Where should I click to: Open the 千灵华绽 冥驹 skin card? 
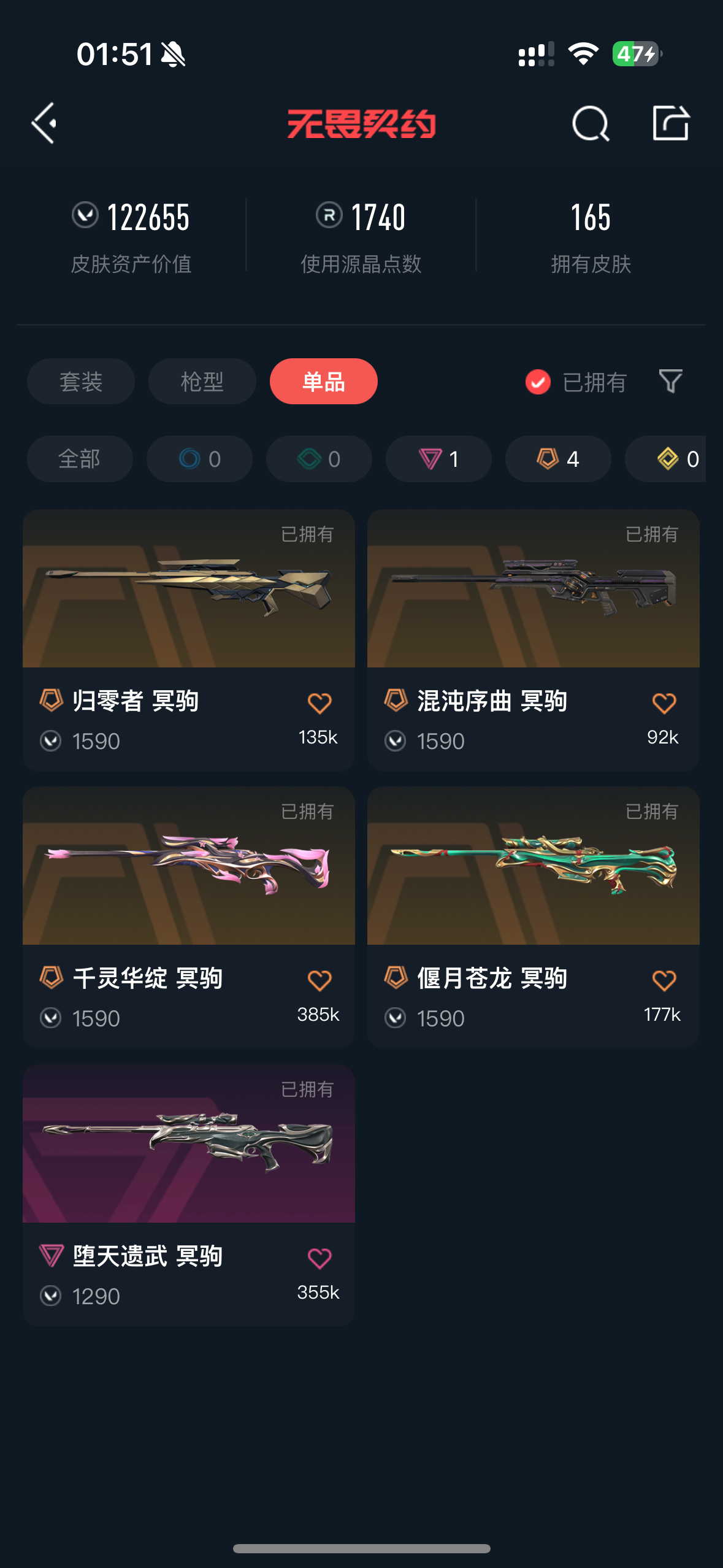(189, 917)
